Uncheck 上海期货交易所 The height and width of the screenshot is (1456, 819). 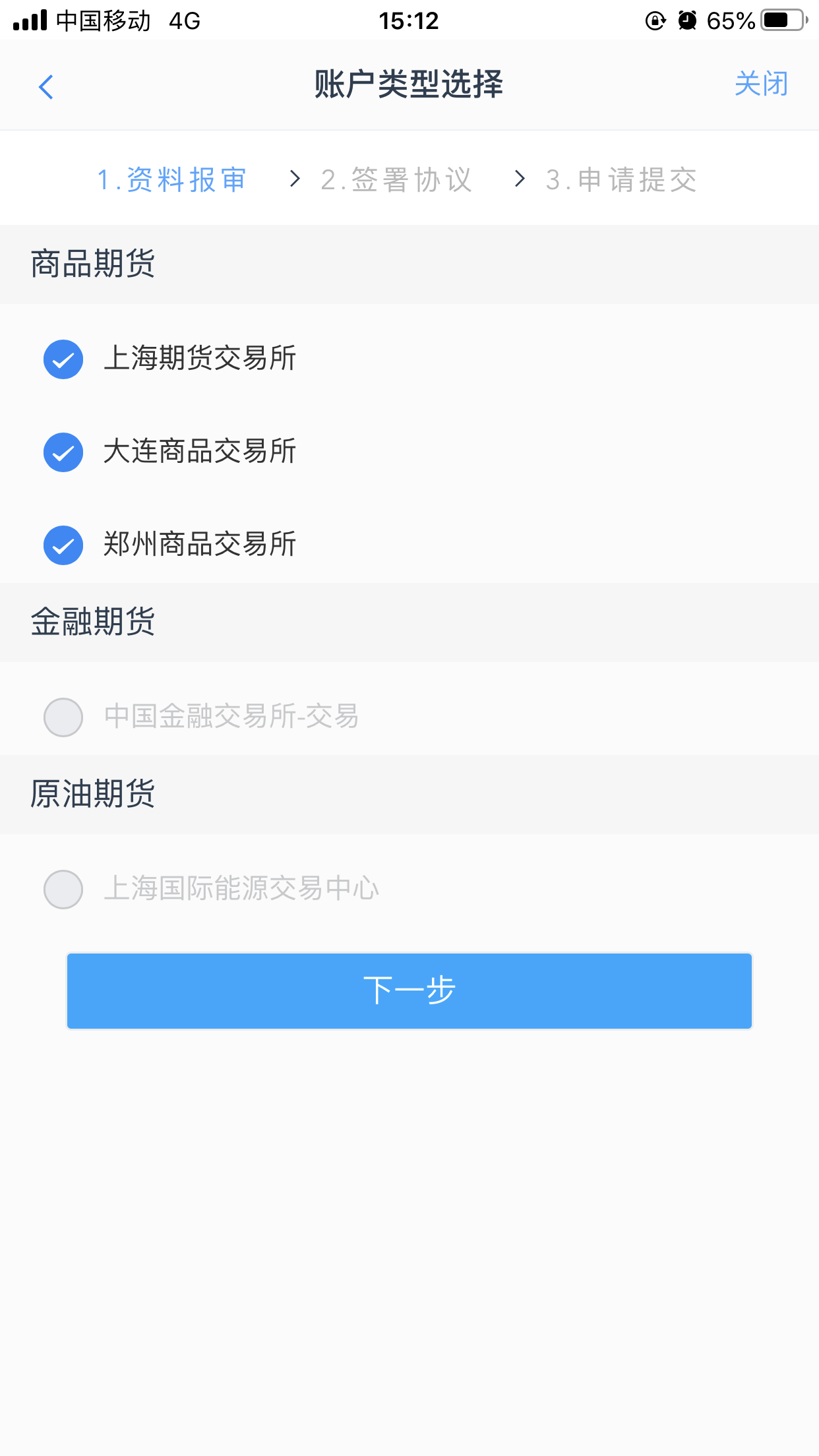pos(63,359)
